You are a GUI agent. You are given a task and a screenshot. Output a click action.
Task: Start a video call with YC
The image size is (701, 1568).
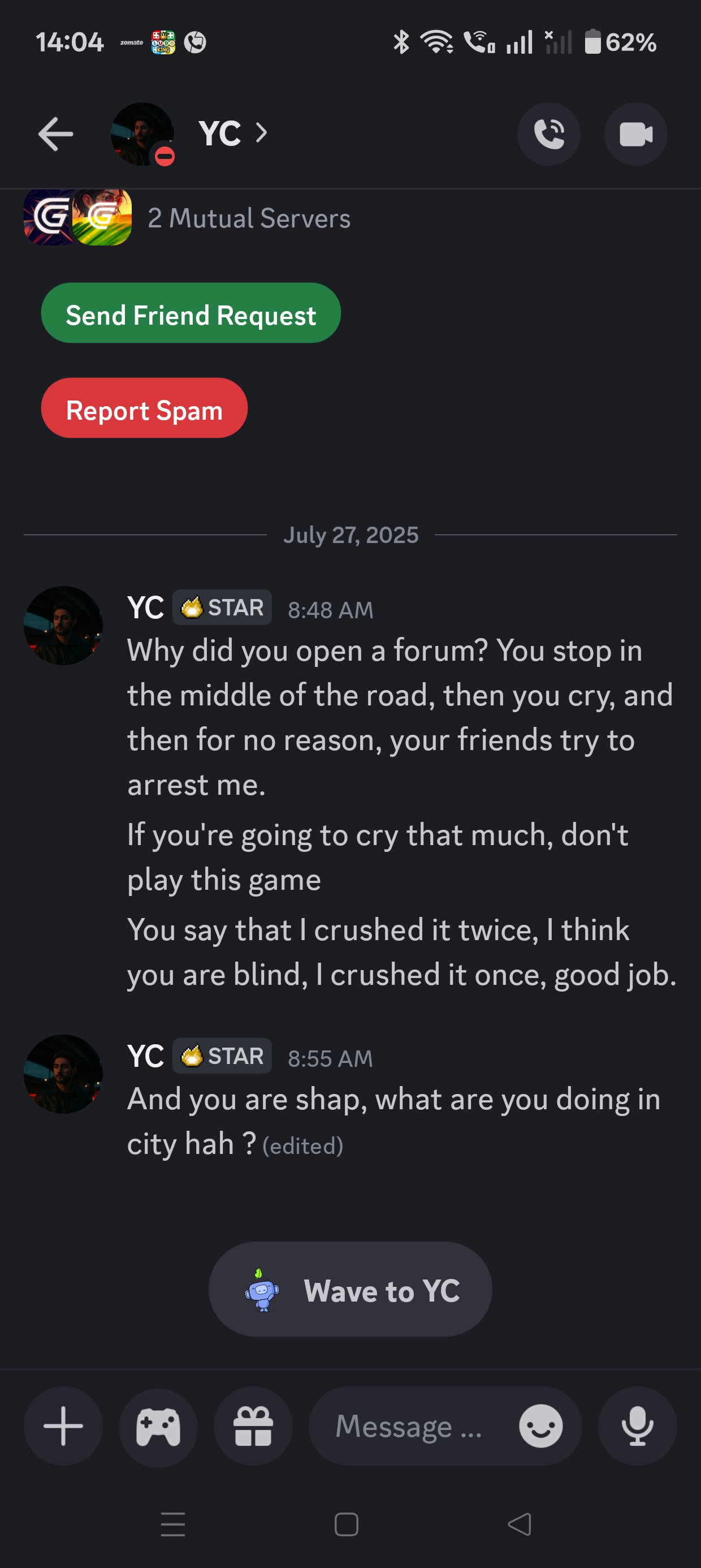tap(635, 134)
